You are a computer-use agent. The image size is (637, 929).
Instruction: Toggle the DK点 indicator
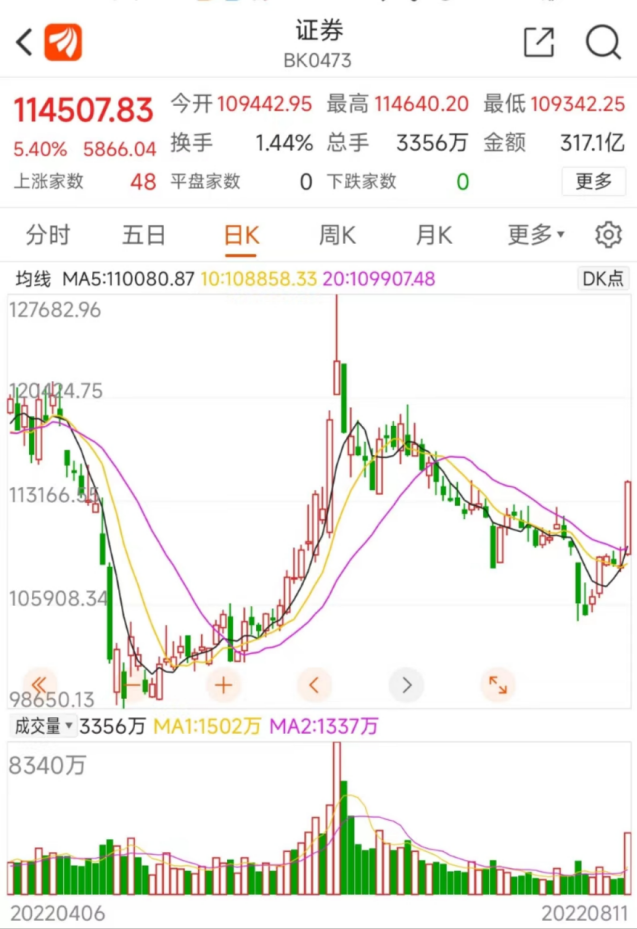click(x=603, y=279)
